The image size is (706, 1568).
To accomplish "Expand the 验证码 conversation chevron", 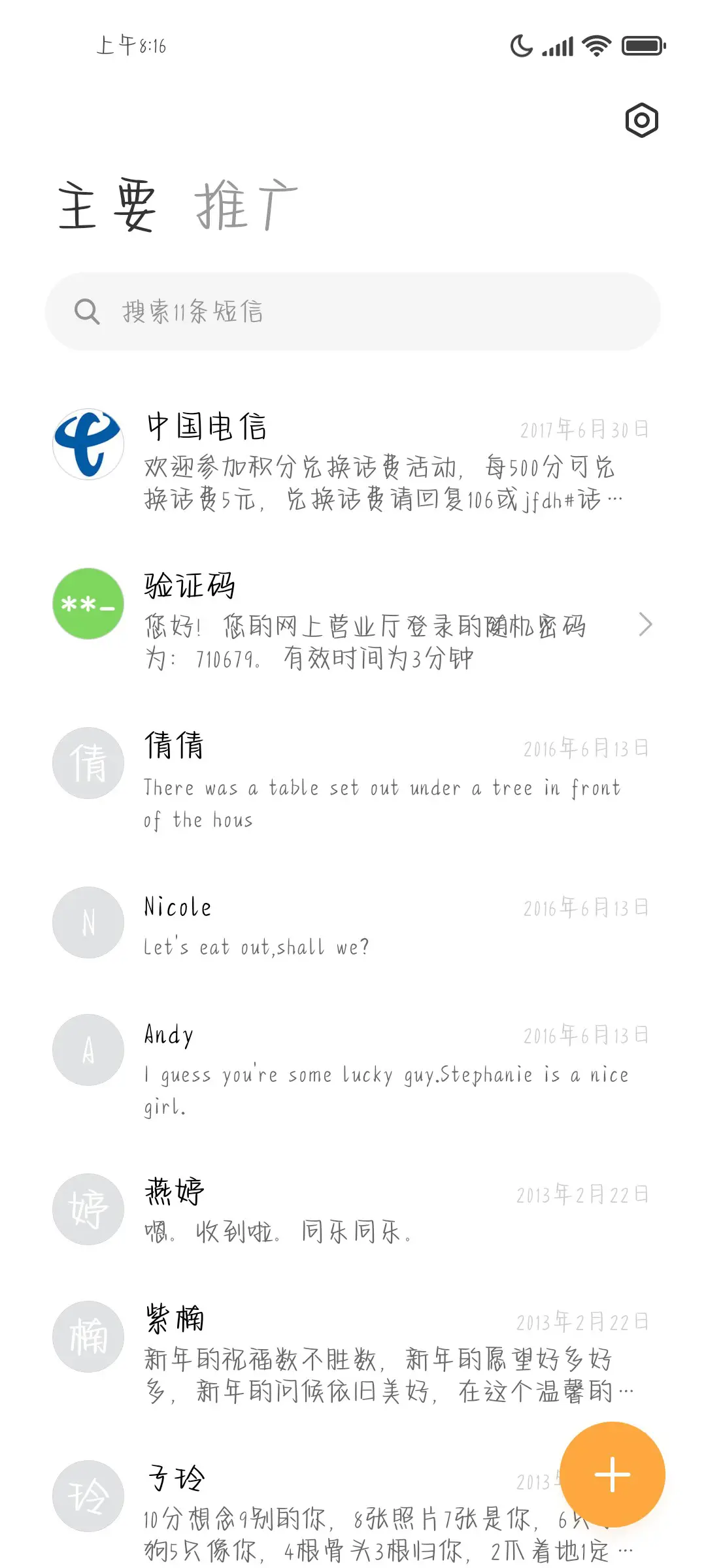I will coord(646,624).
